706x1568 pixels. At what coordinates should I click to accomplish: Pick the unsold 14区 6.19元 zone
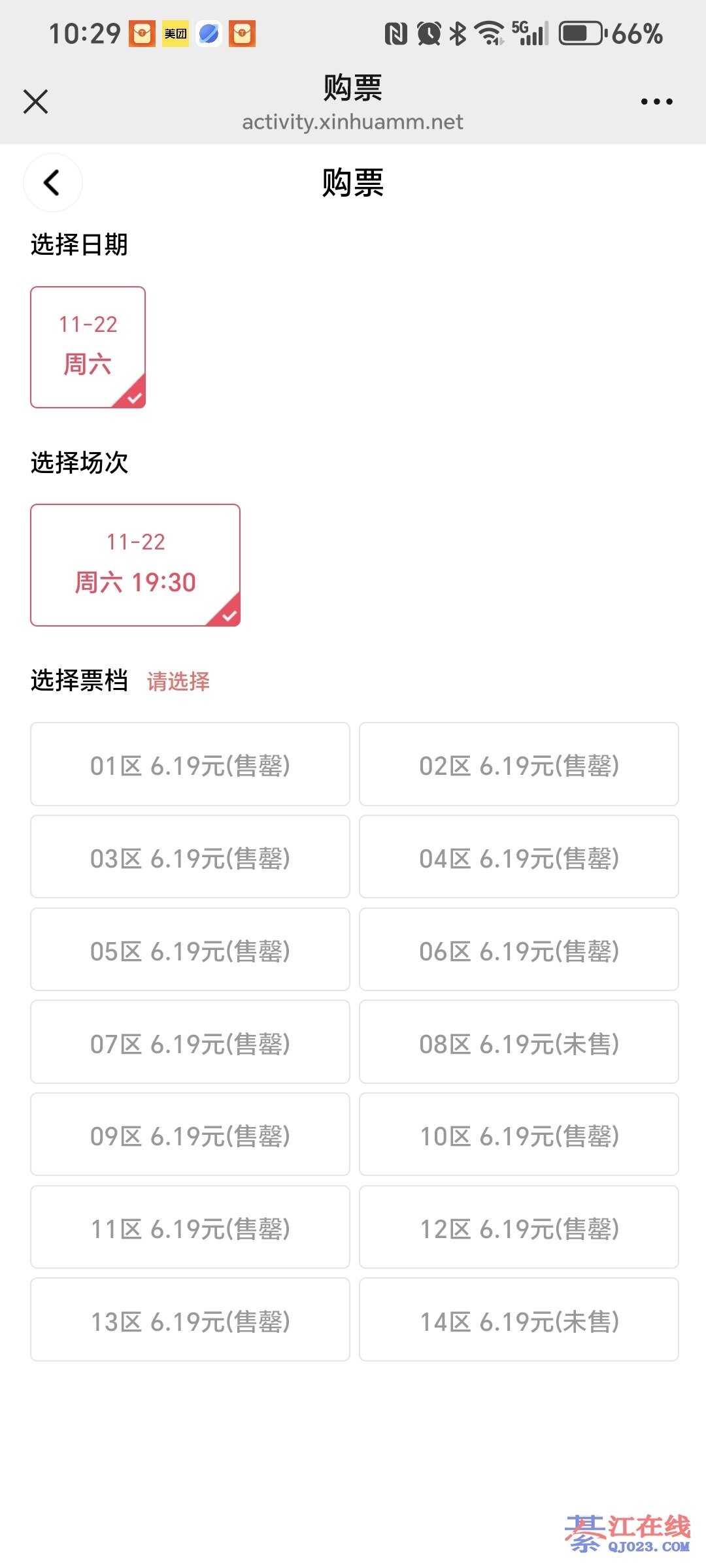pos(519,1320)
